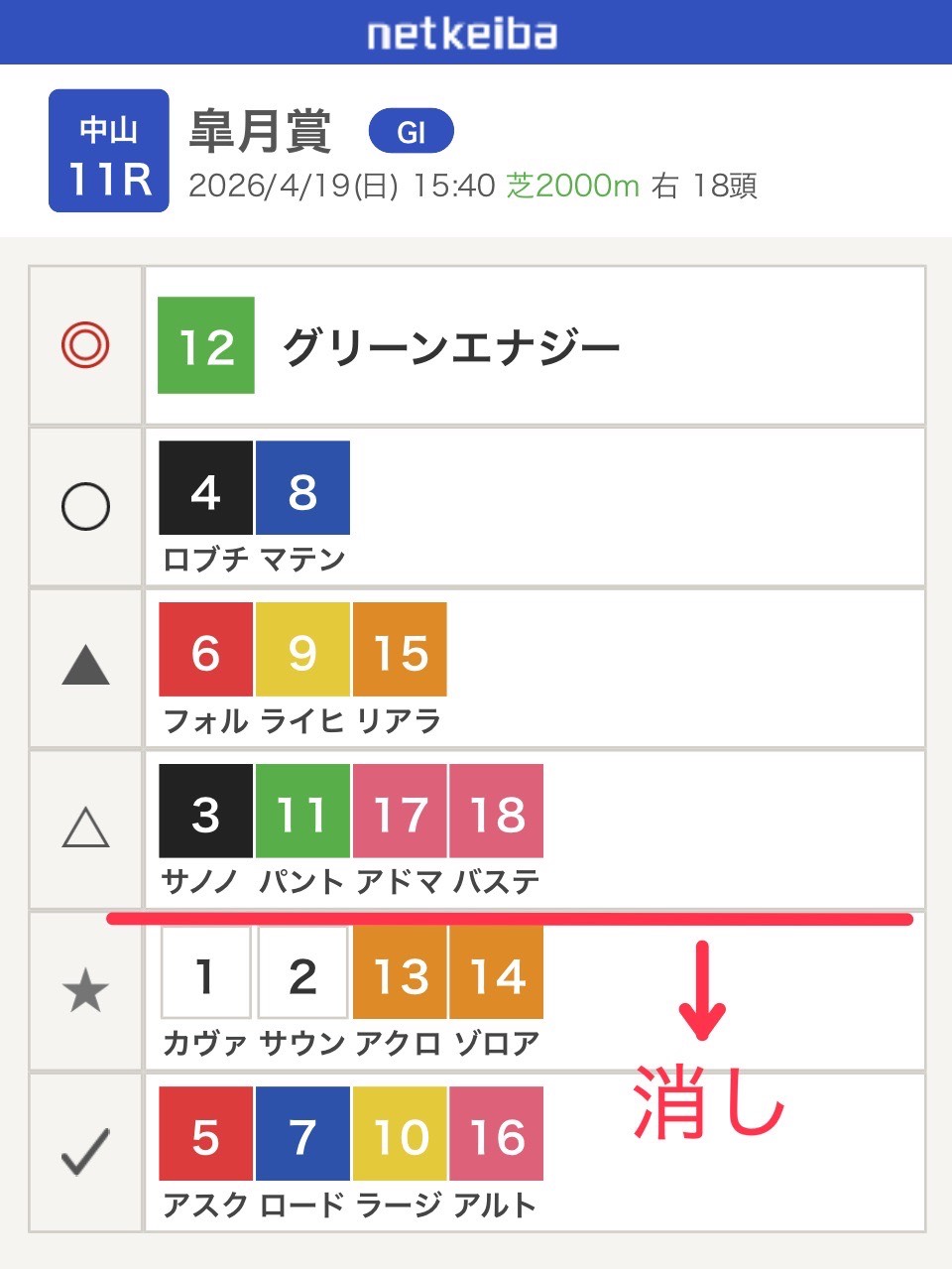
Task: Click the GI grade badge
Action: tap(412, 130)
